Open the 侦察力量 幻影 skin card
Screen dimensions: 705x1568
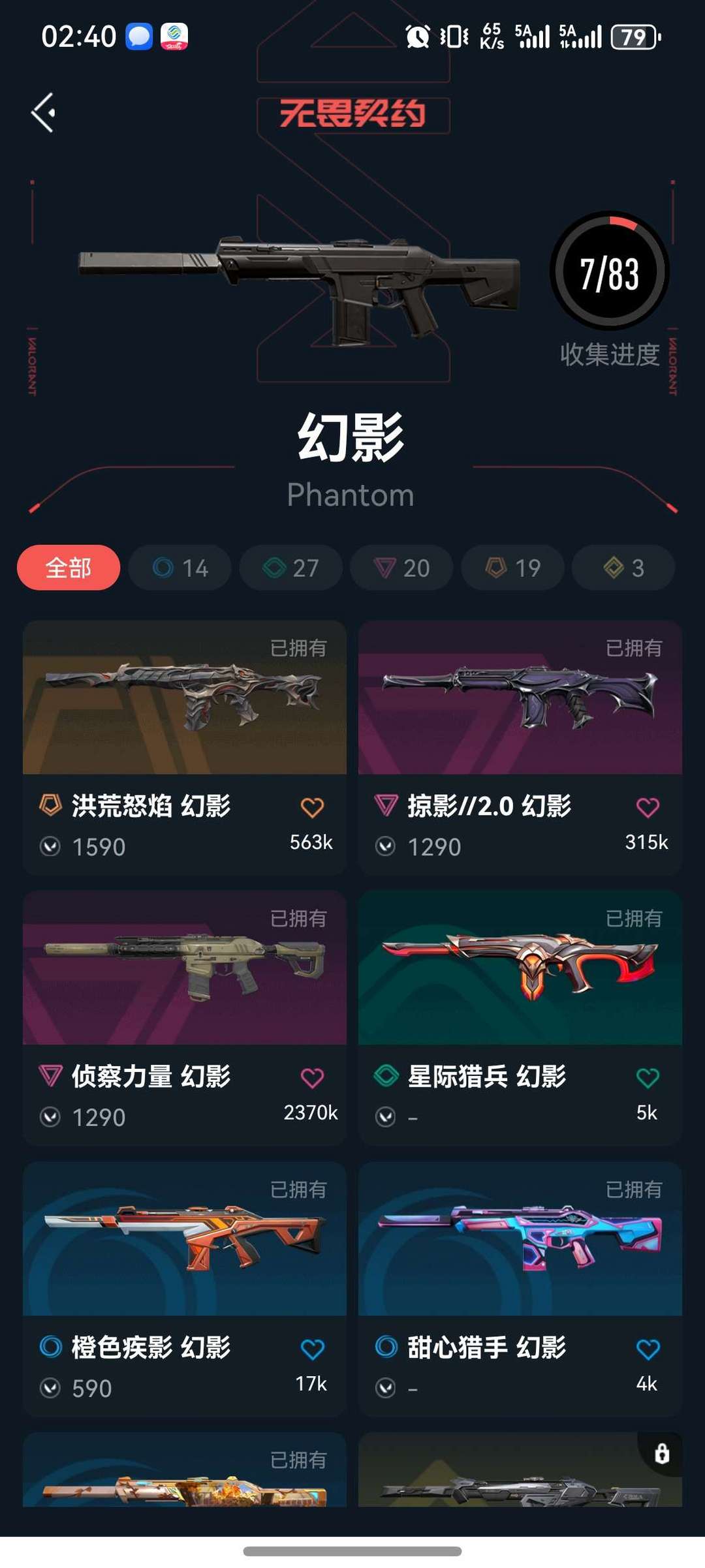click(184, 972)
